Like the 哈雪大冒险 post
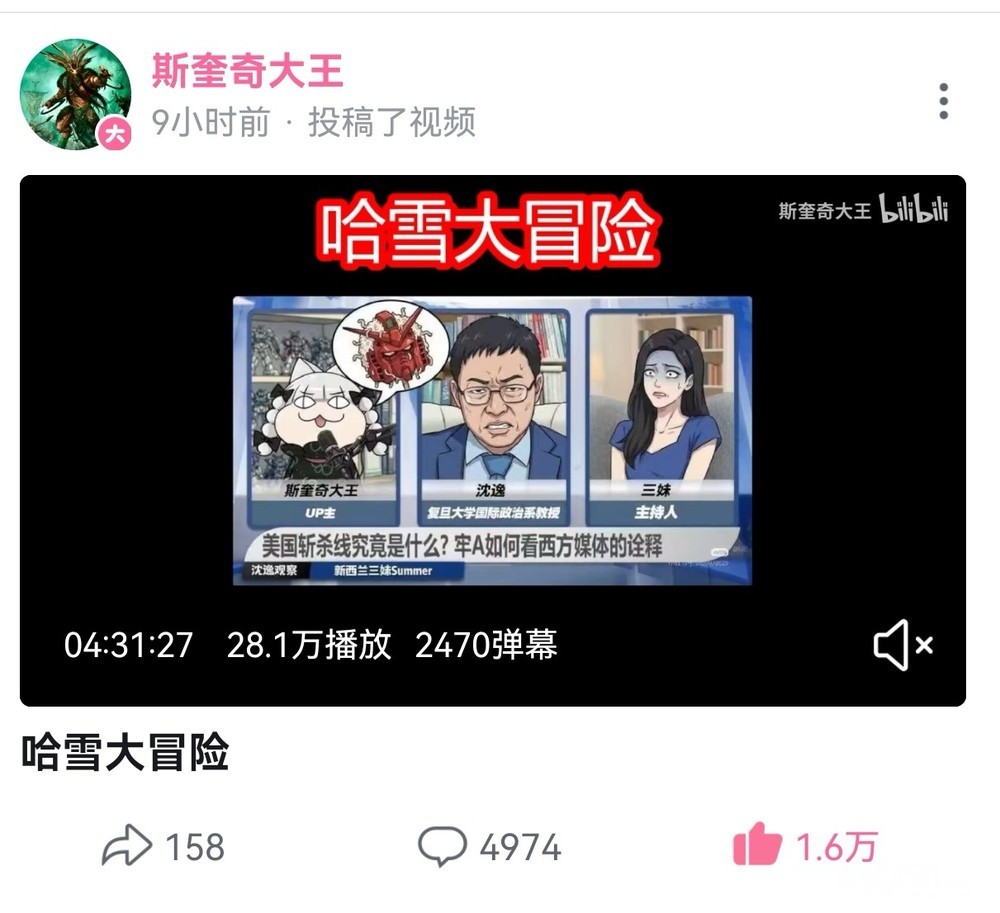The width and height of the screenshot is (1000, 913). [805, 845]
